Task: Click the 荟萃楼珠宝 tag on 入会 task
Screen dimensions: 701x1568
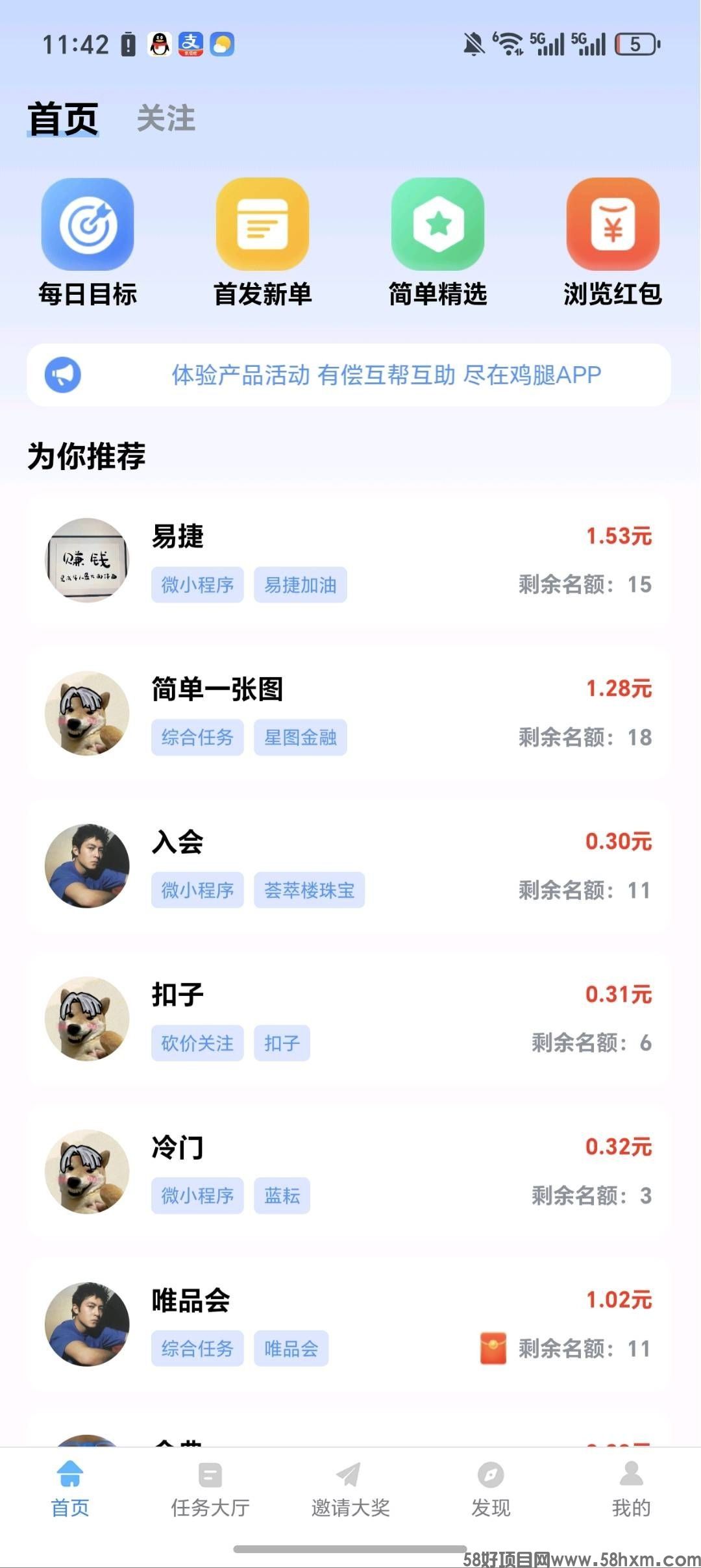Action: [310, 891]
